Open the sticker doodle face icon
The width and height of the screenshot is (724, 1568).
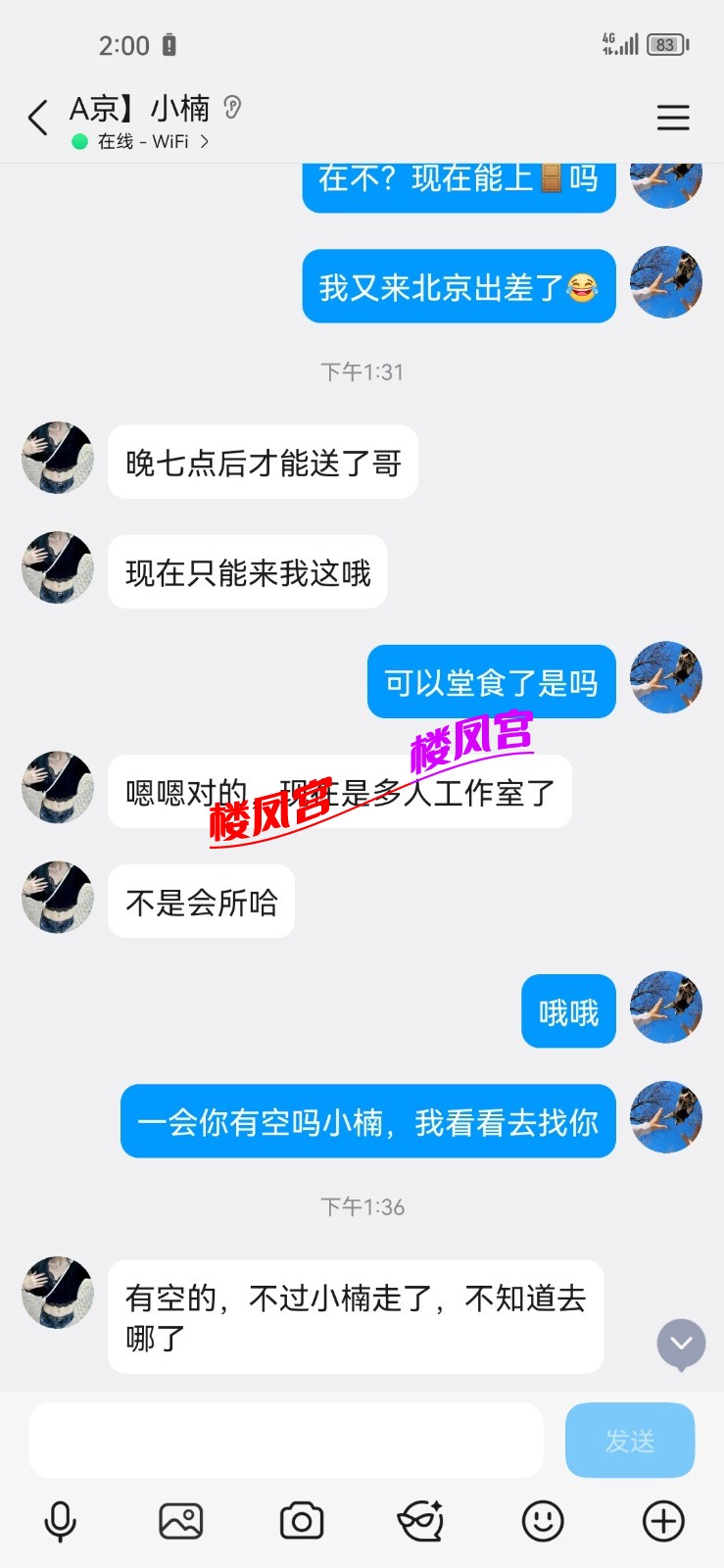pyautogui.click(x=422, y=1521)
